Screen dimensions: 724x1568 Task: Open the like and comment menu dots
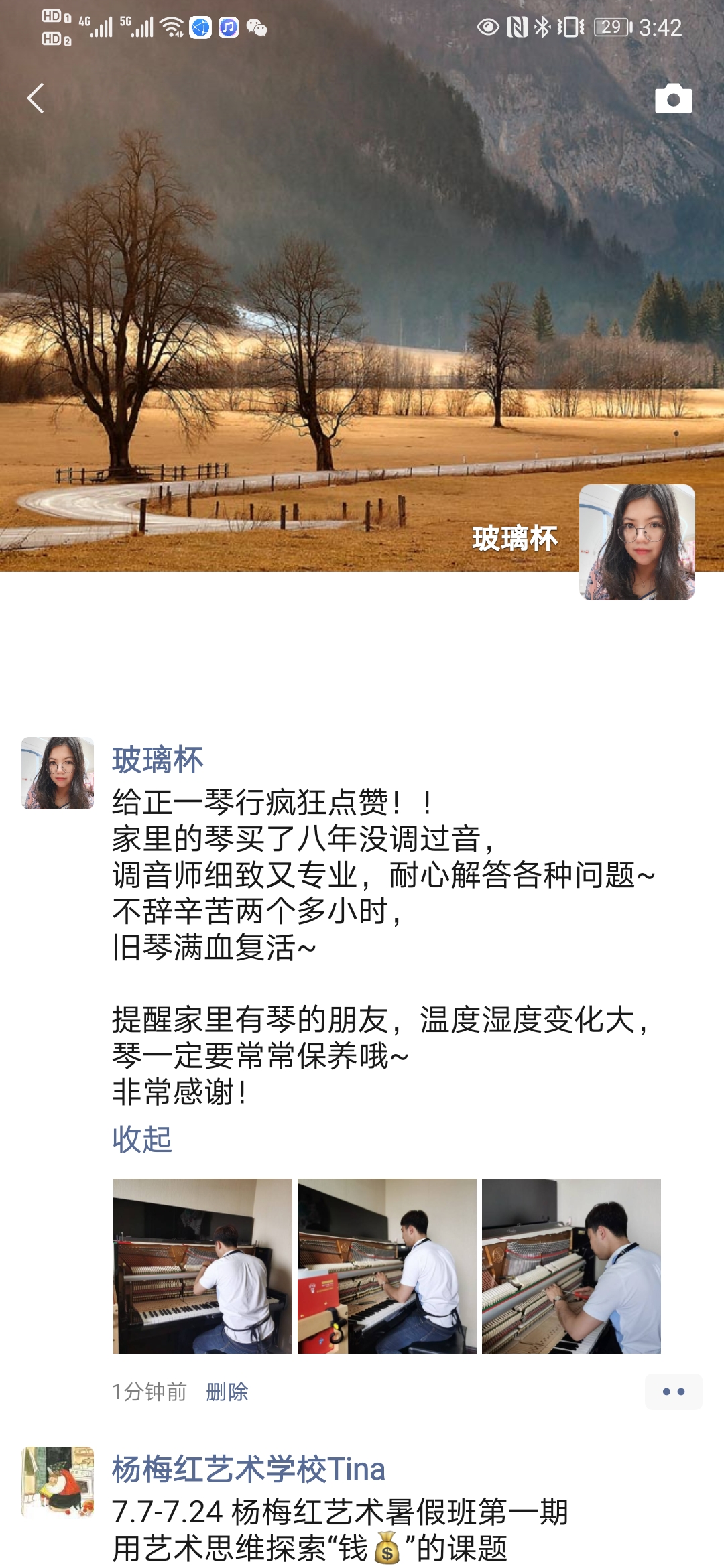[x=673, y=1392]
